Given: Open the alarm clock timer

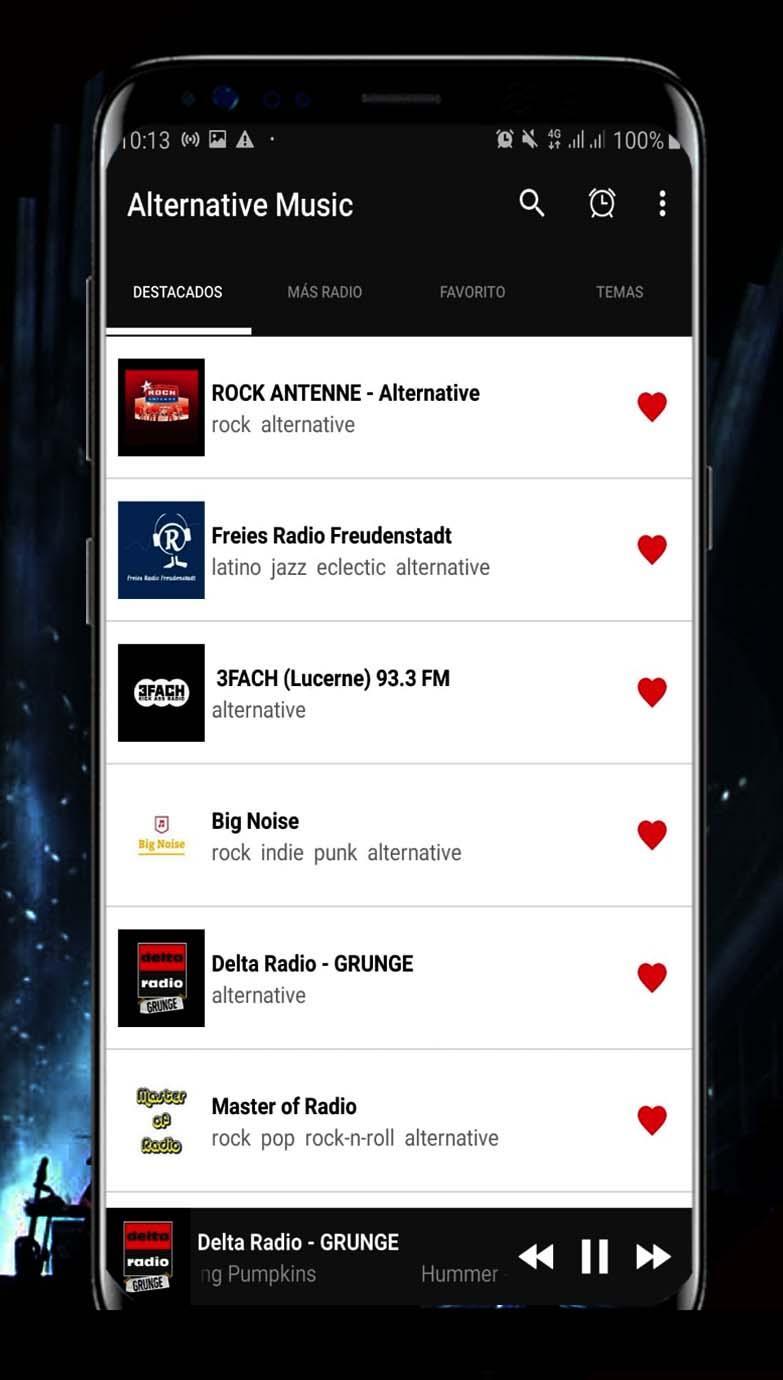Looking at the screenshot, I should [601, 204].
